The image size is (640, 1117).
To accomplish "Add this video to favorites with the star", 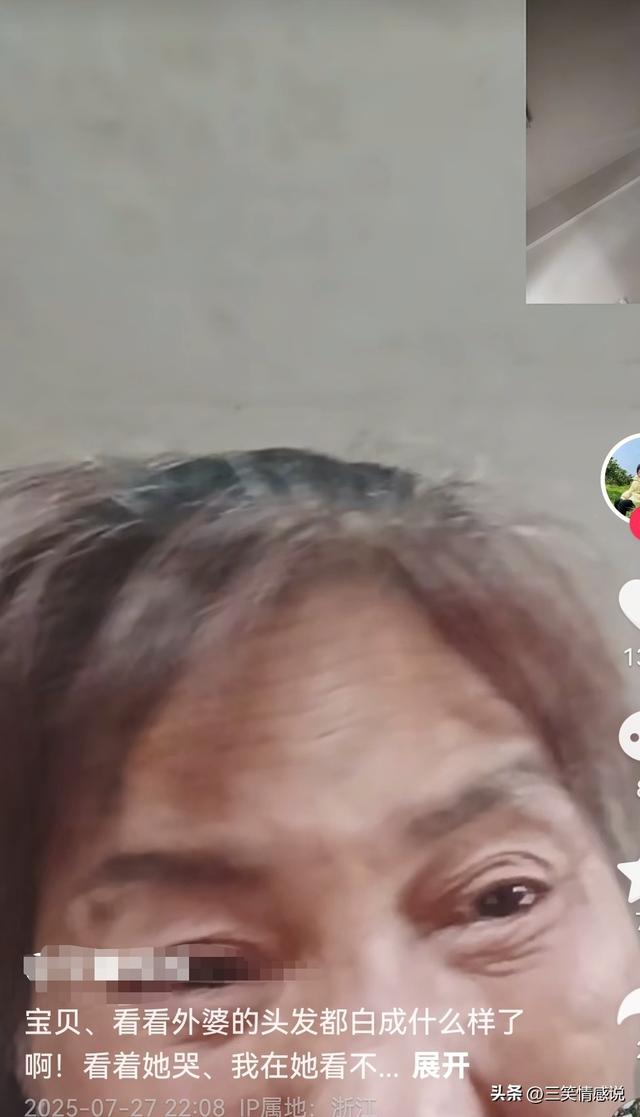I will tap(629, 880).
